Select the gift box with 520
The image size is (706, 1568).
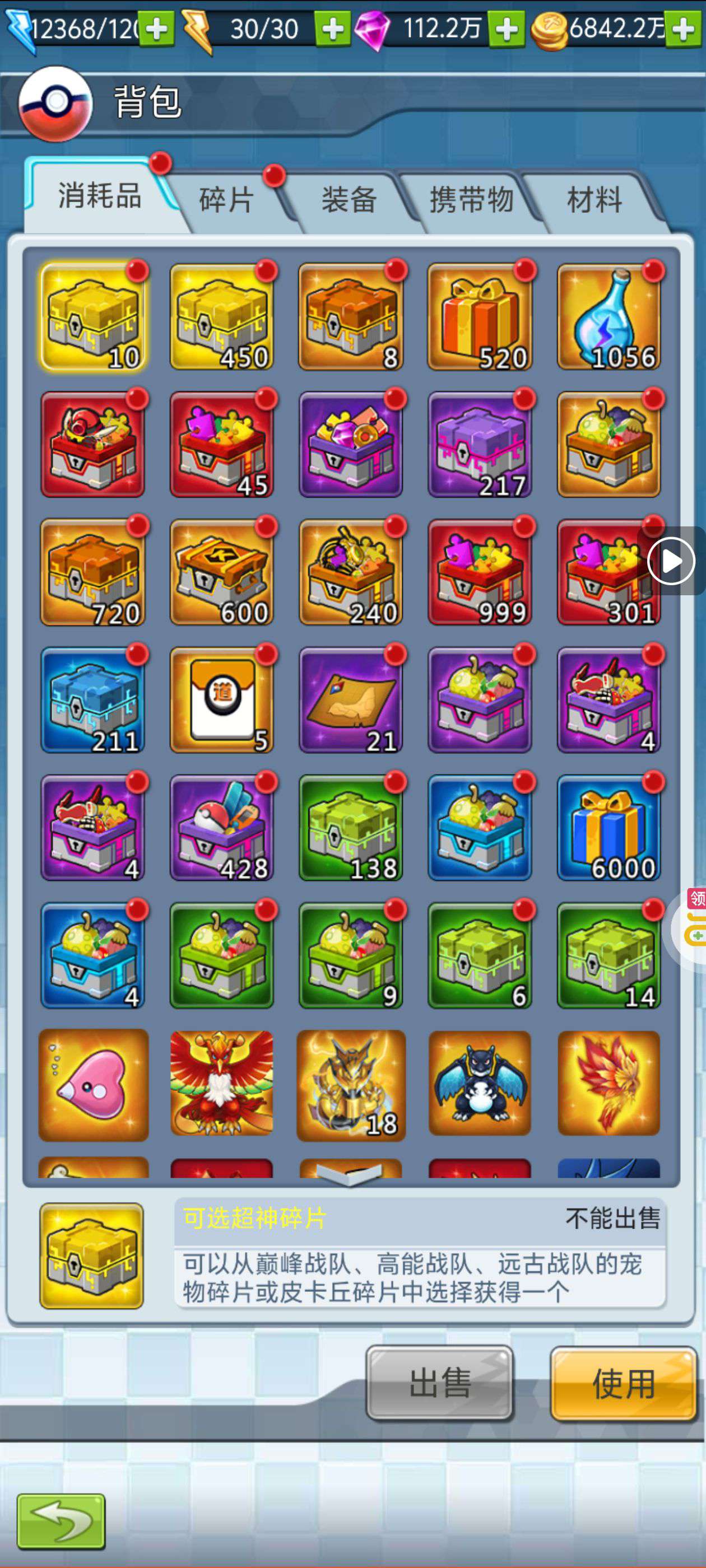(x=480, y=316)
